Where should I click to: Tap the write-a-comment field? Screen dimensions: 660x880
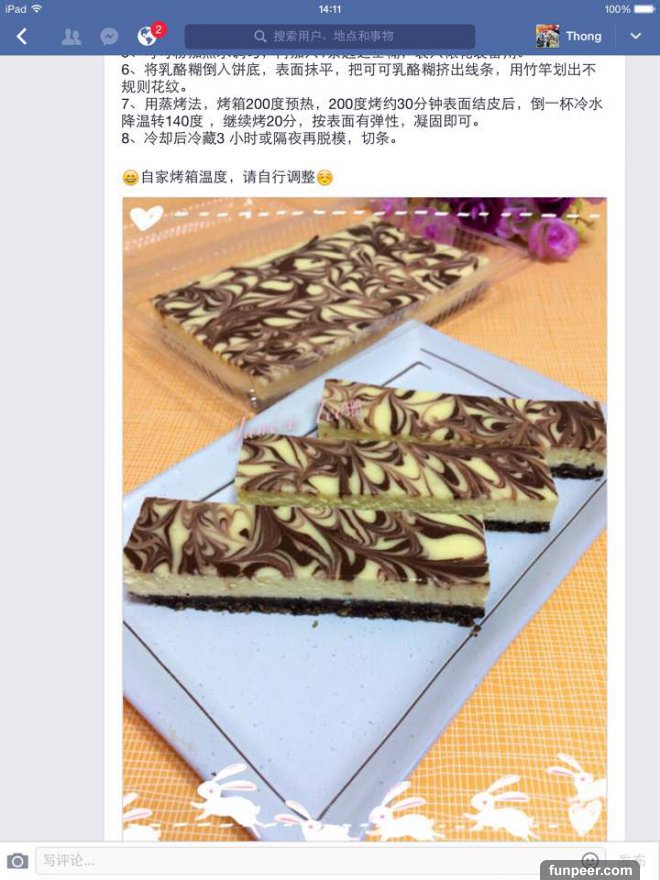pos(300,860)
